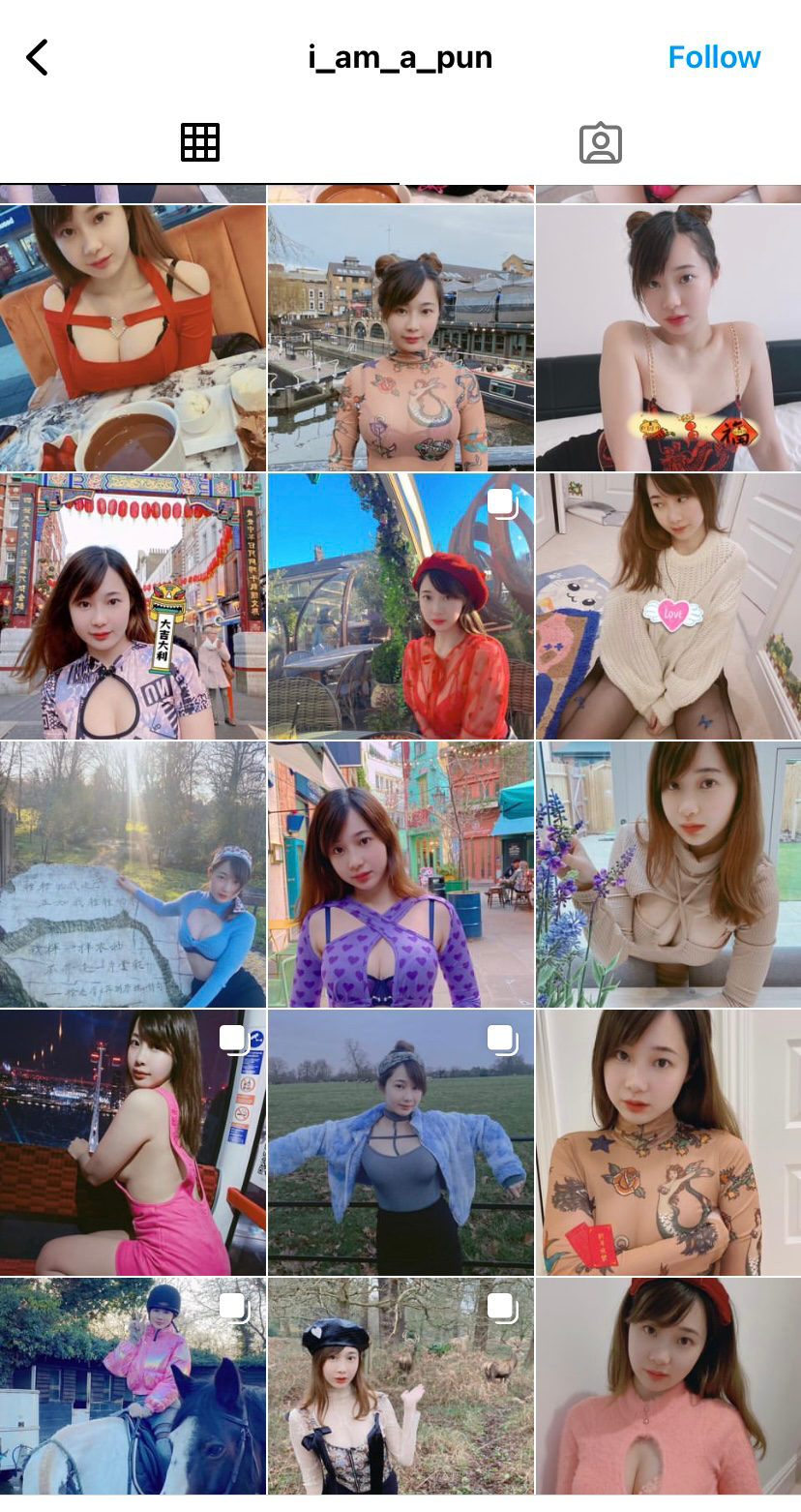This screenshot has width=801, height=1512.
Task: Open the post with the pink dress at night
Action: [x=133, y=1142]
